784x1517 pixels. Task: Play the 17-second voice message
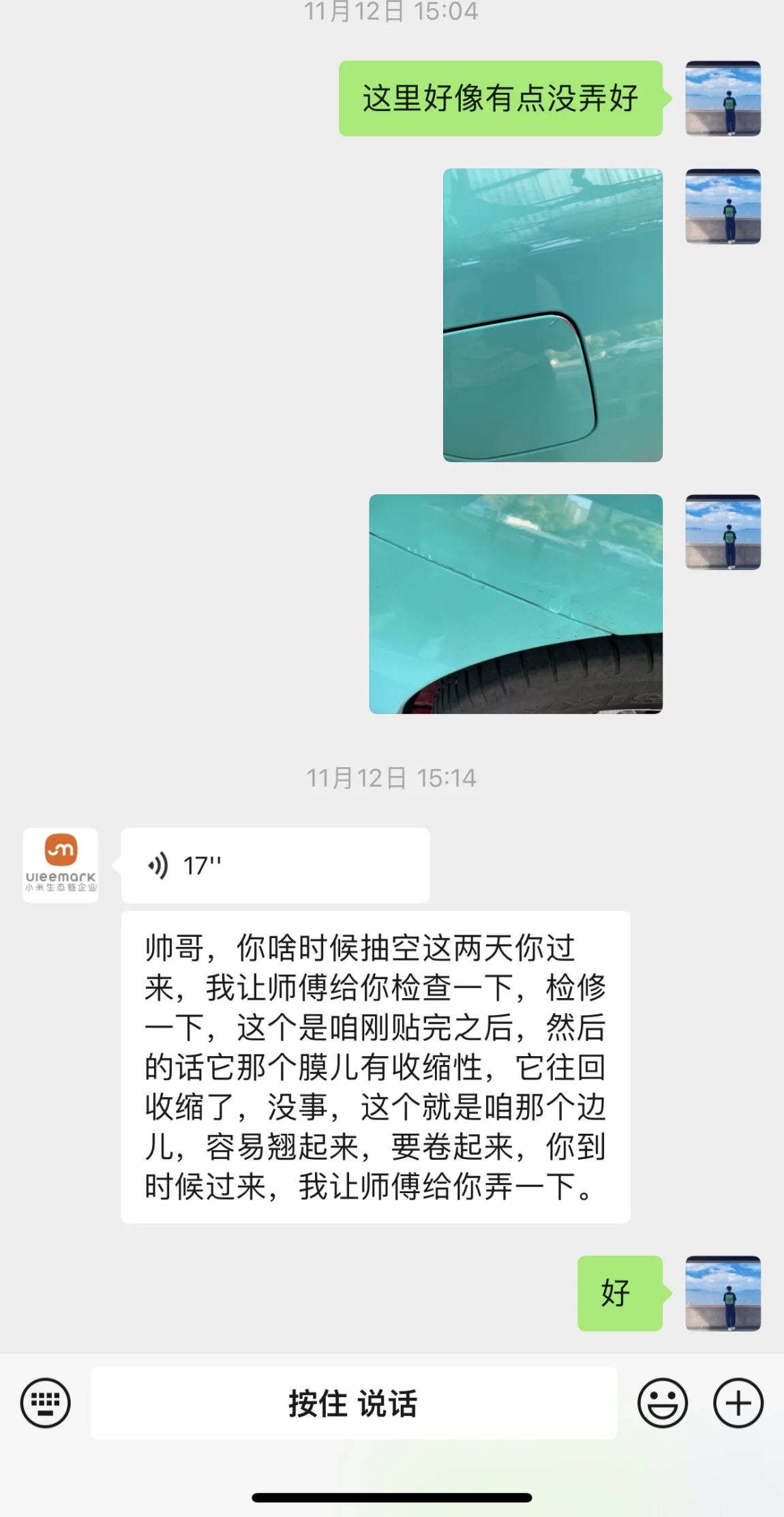pos(275,865)
